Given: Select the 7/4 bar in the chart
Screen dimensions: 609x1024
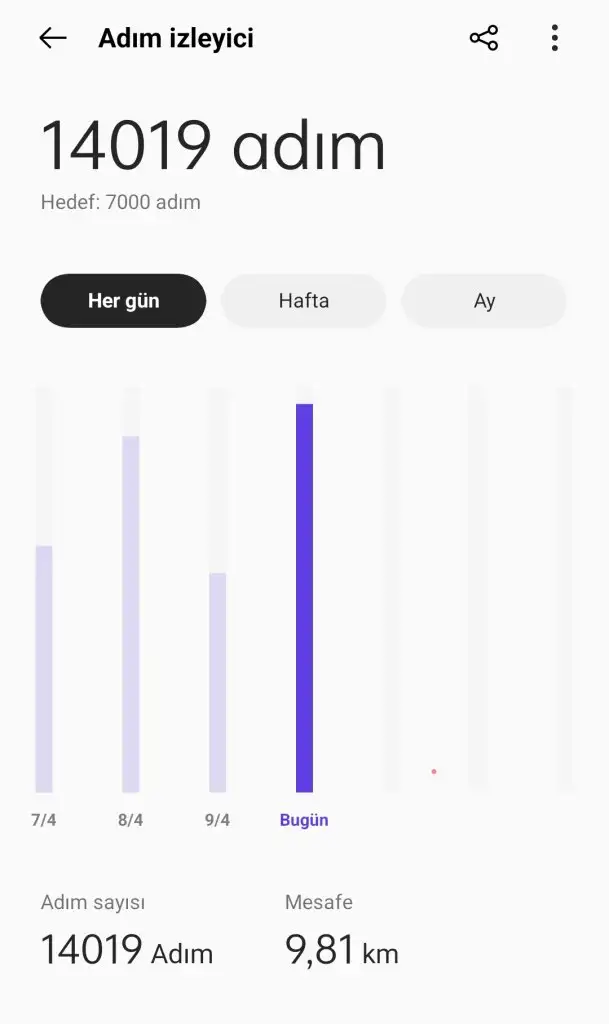Looking at the screenshot, I should pyautogui.click(x=44, y=668).
